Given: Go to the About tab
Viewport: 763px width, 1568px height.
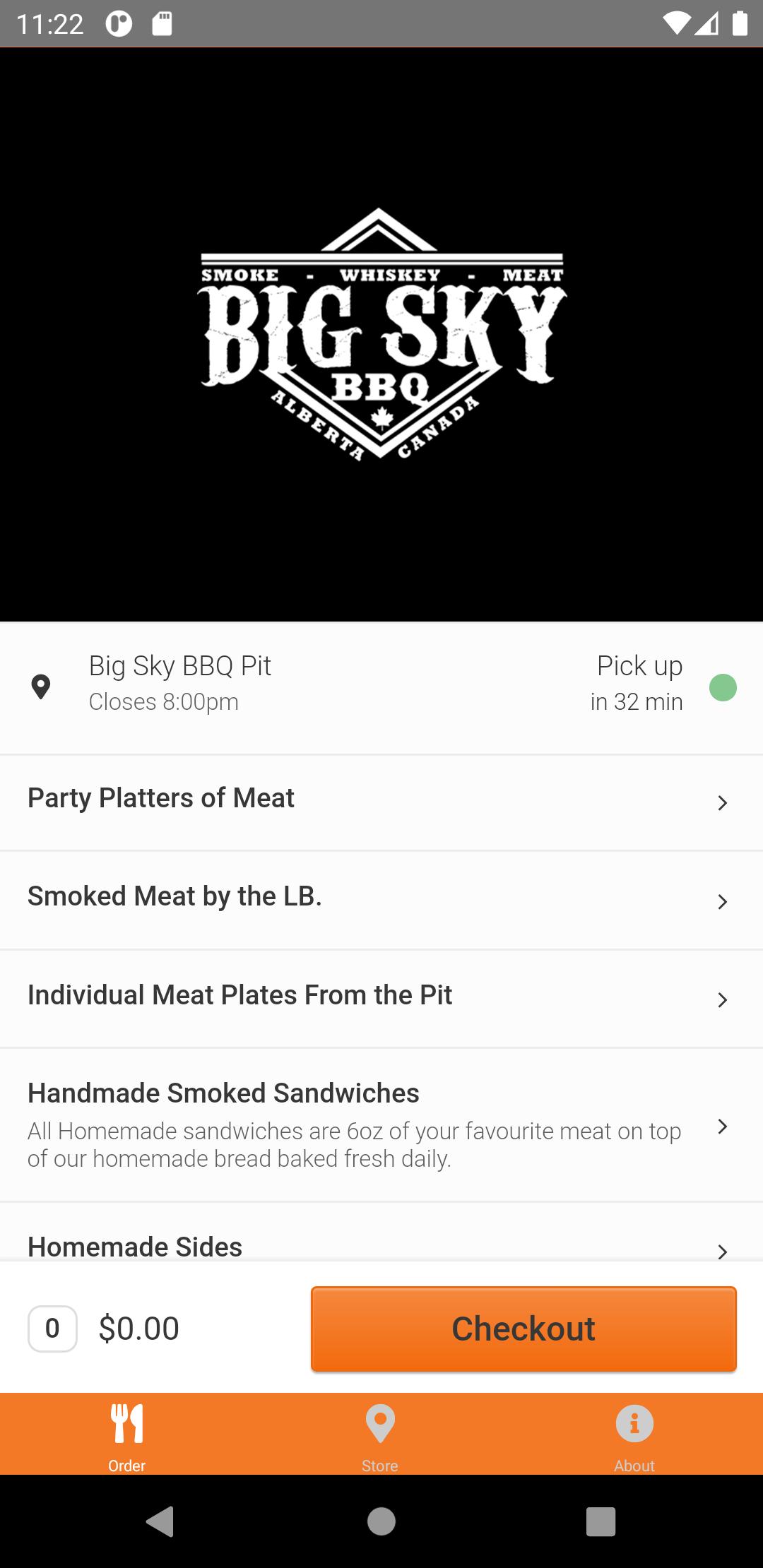Looking at the screenshot, I should (x=634, y=1434).
